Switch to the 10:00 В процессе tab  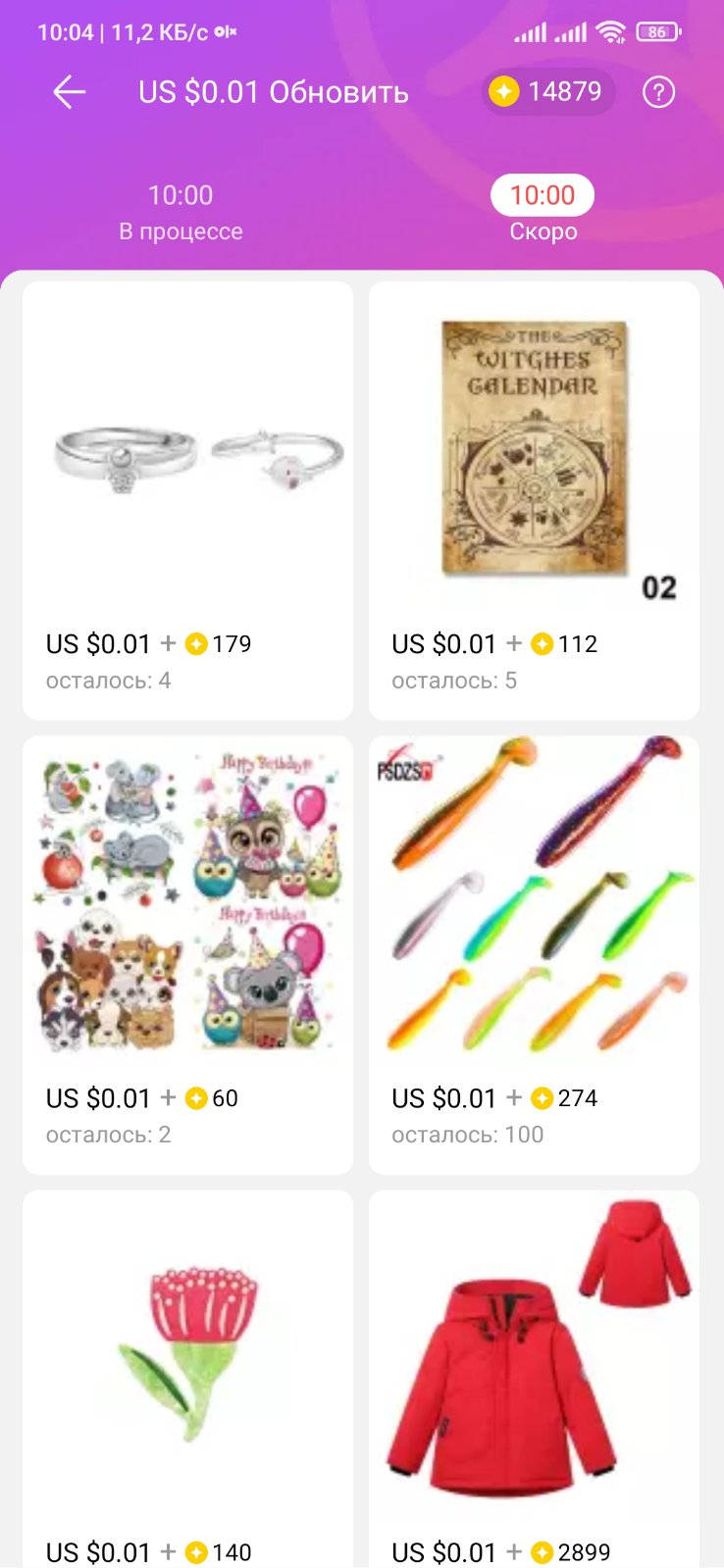[x=181, y=212]
